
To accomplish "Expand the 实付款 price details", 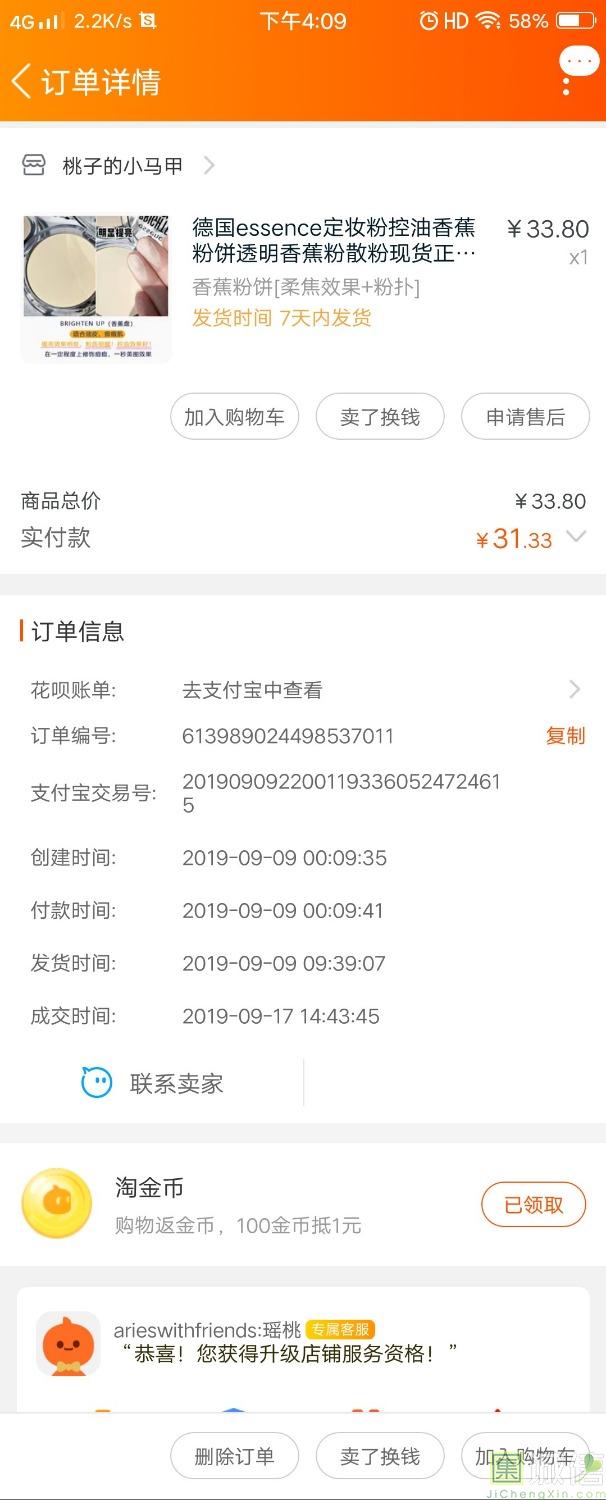I will pos(575,538).
